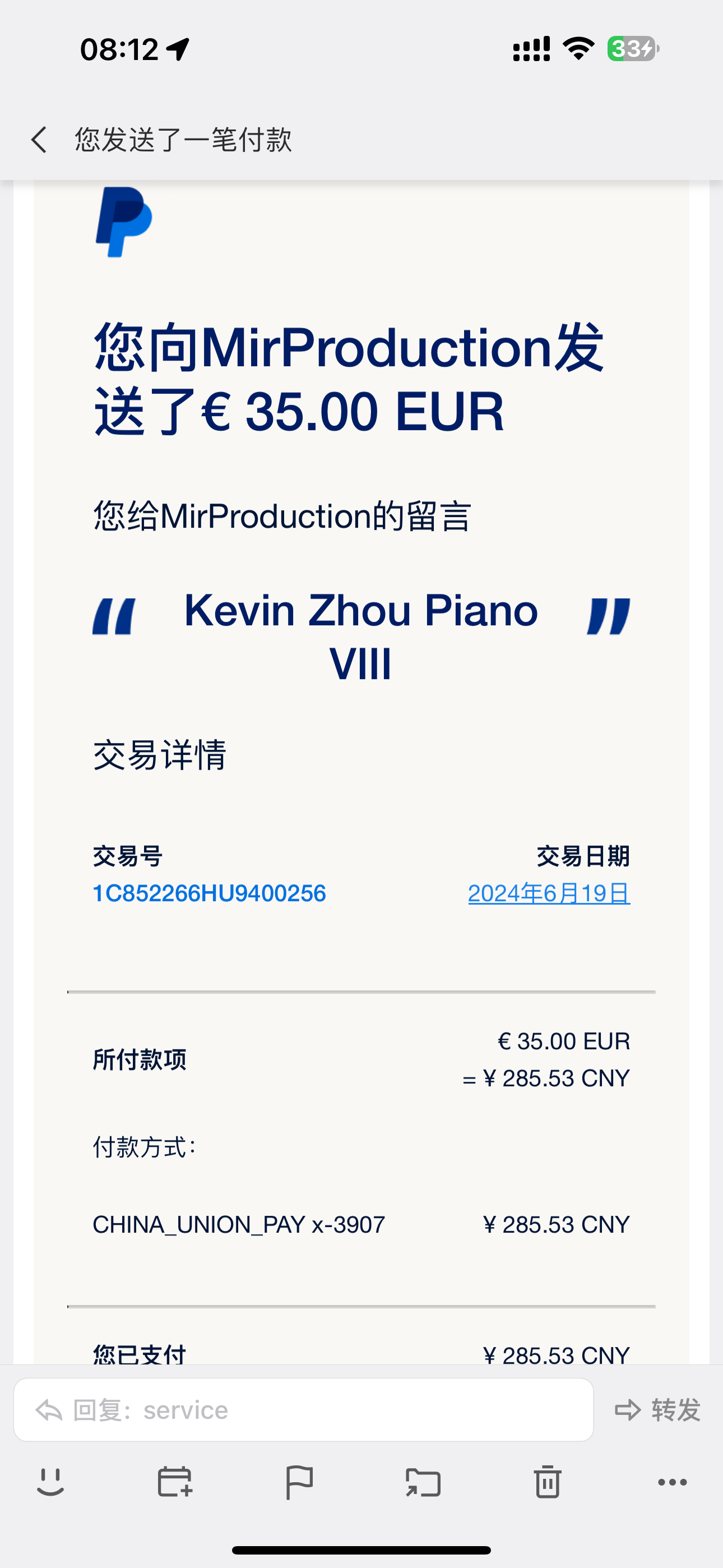
Task: Tap the 2024年6月19日 date link
Action: 548,893
